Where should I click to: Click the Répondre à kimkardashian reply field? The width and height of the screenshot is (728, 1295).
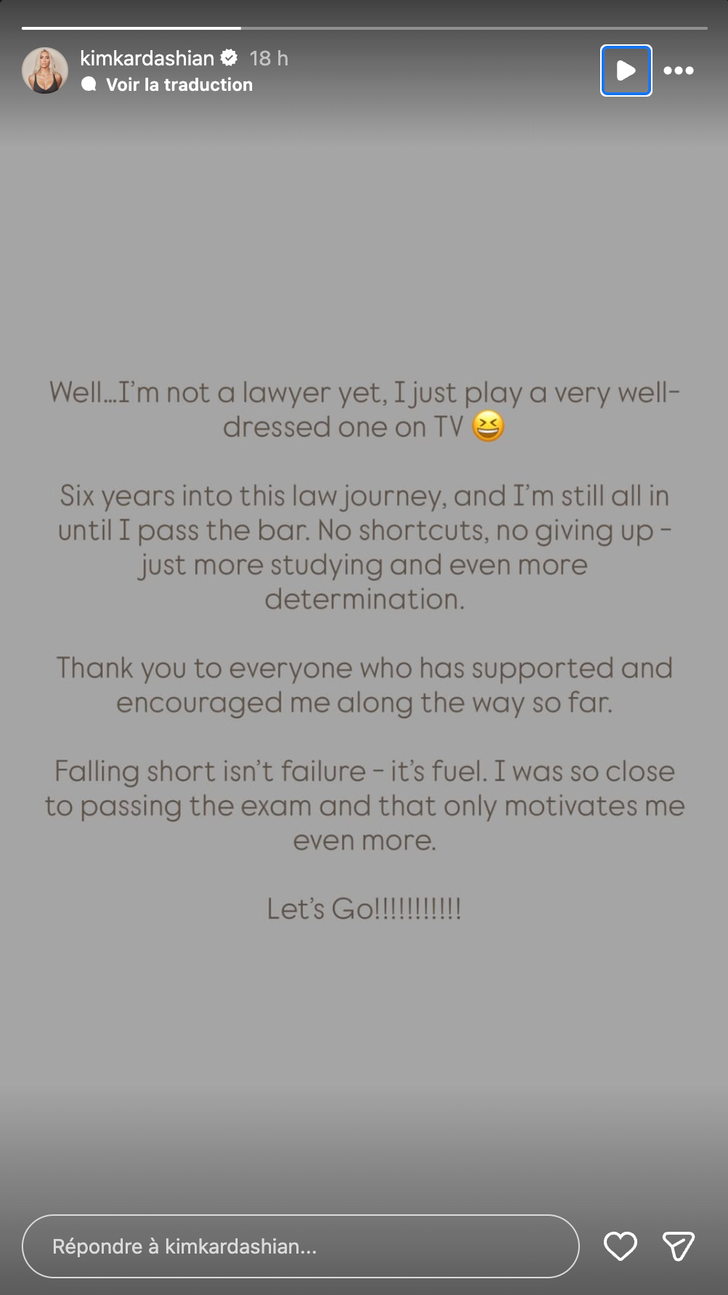click(x=300, y=1246)
